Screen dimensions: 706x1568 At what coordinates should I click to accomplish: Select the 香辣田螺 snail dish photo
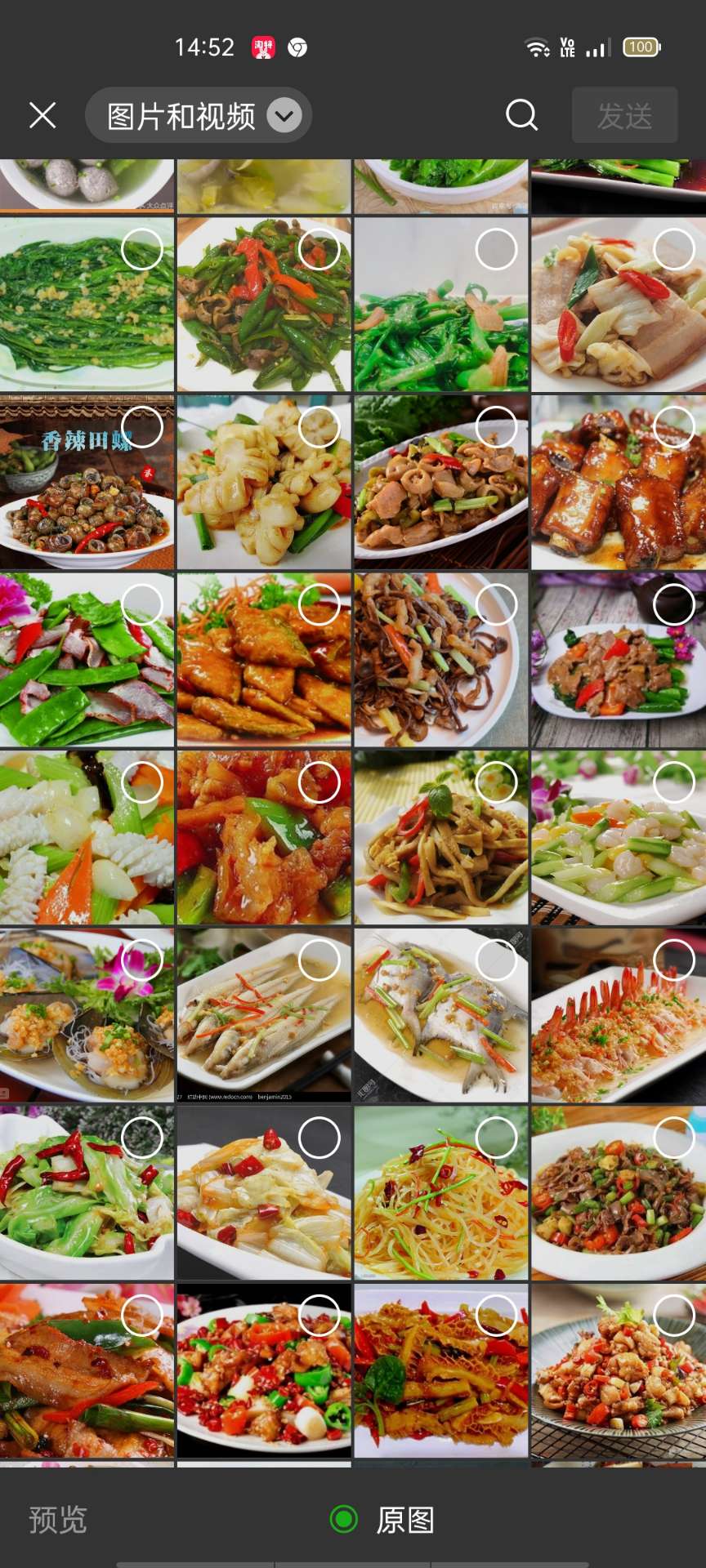point(141,427)
